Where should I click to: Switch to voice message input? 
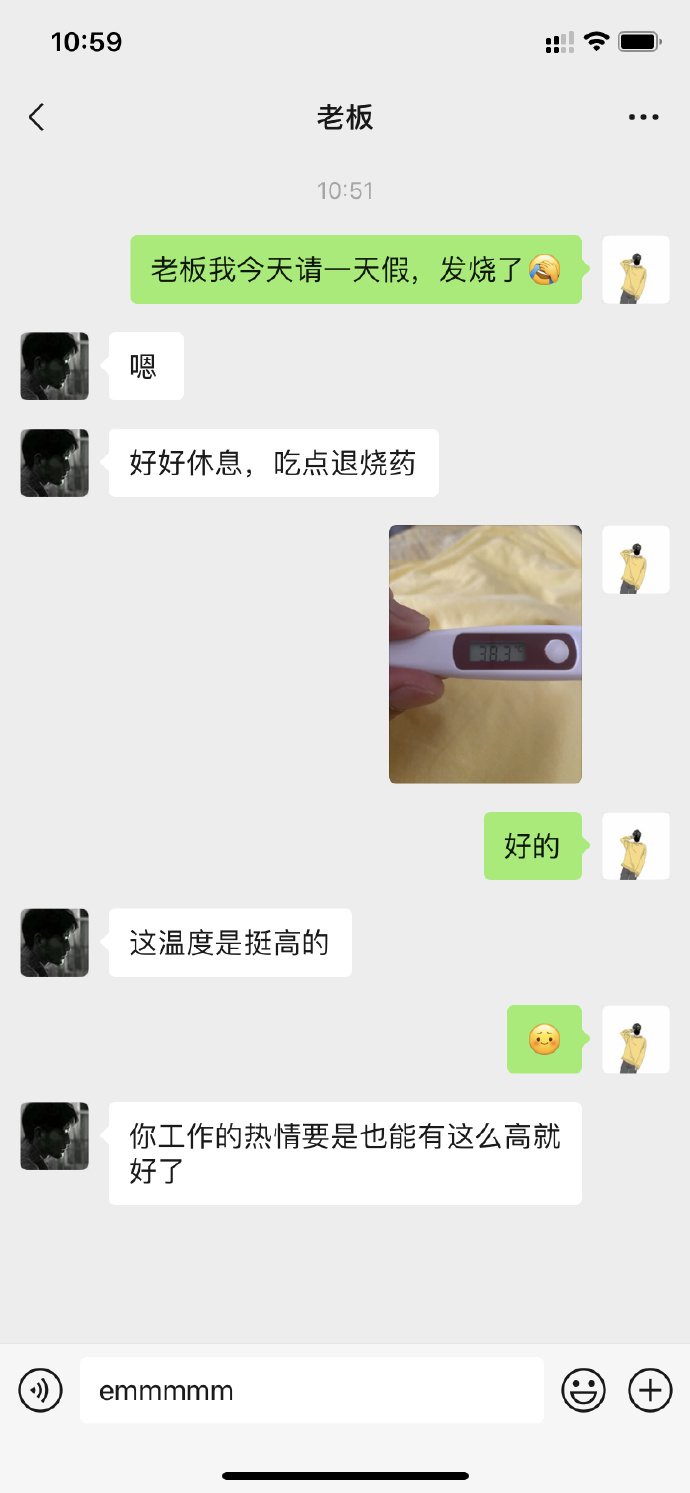click(41, 1390)
